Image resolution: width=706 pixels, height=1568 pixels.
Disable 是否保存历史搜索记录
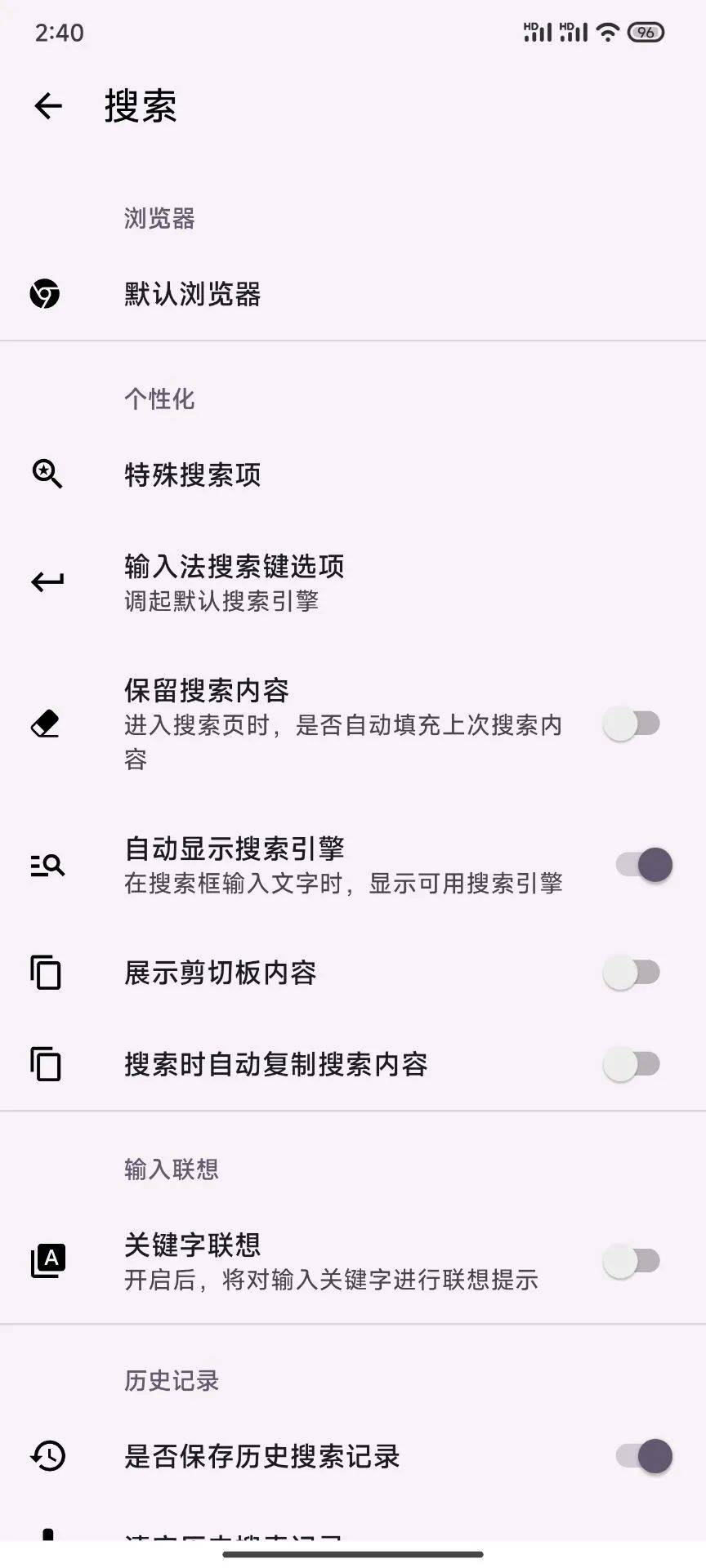point(644,1456)
